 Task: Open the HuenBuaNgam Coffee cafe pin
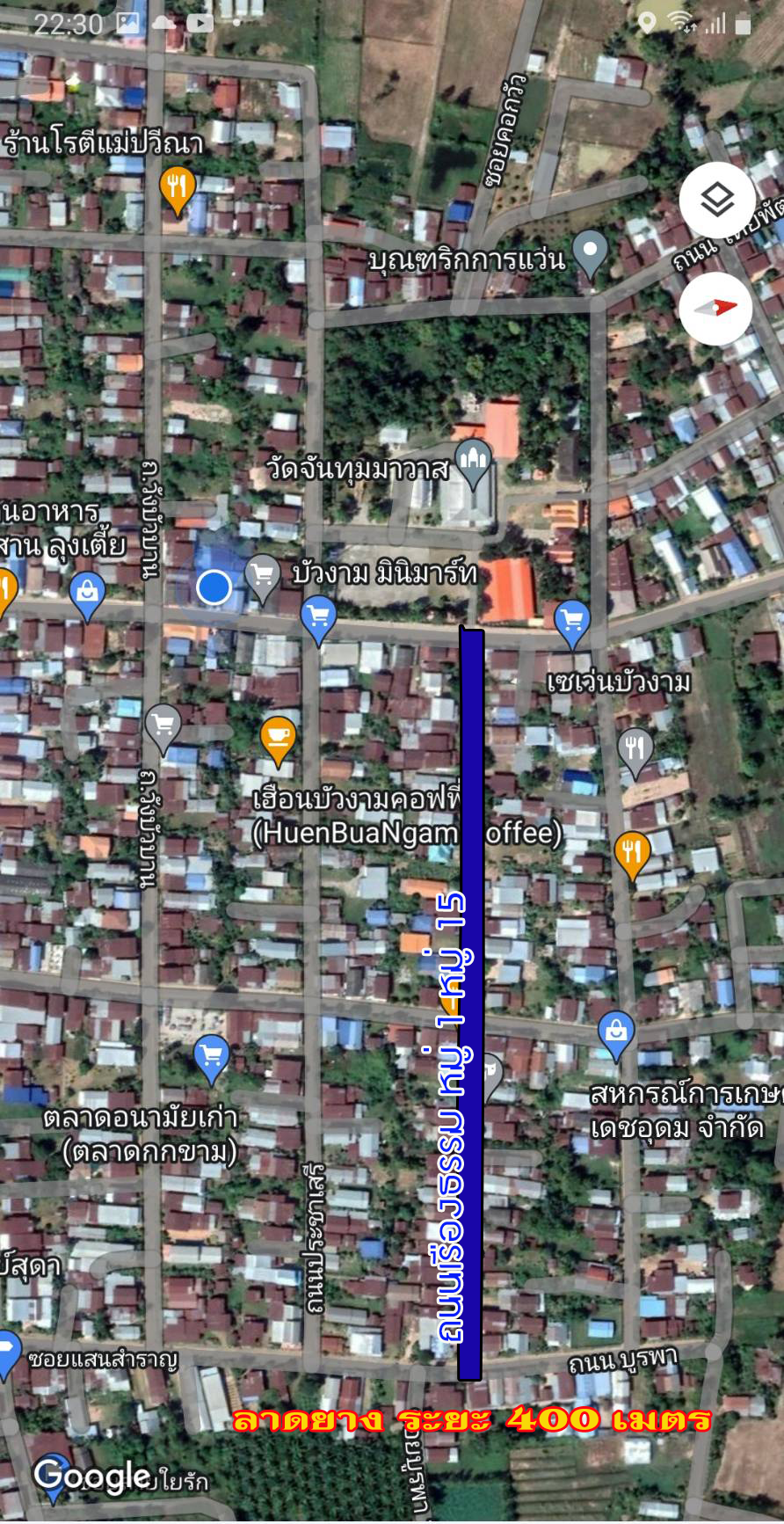pyautogui.click(x=278, y=736)
